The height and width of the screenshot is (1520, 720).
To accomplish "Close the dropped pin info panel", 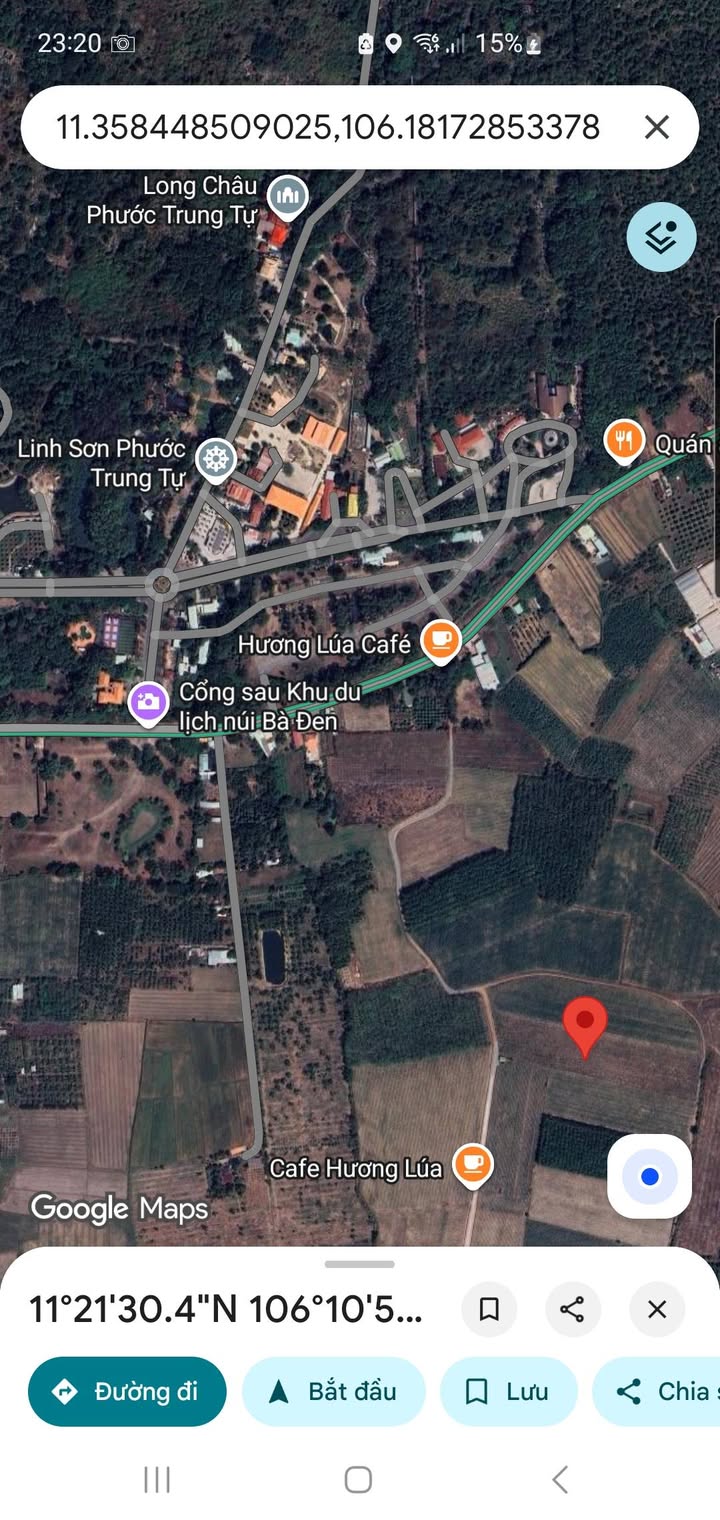I will pos(656,1309).
